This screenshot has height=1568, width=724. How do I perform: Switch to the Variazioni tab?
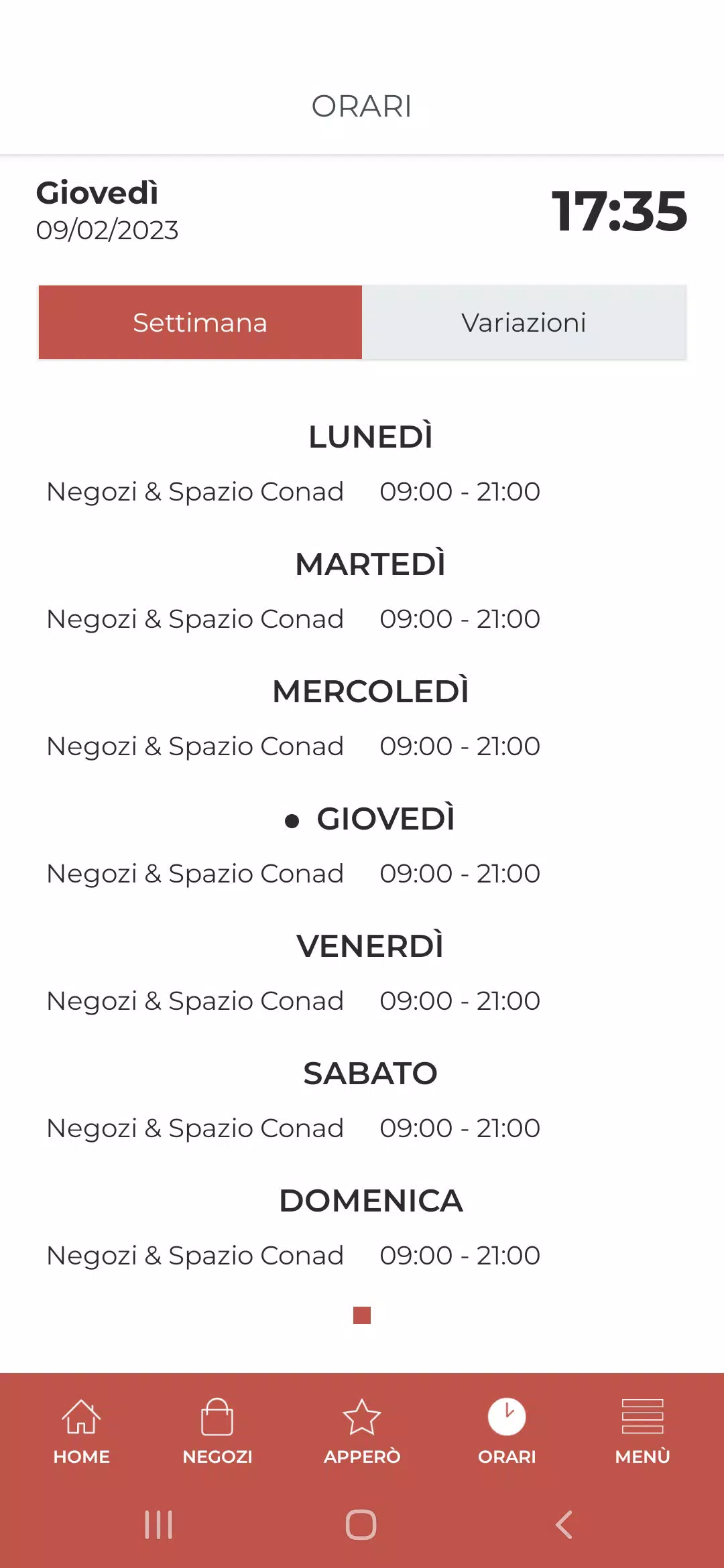click(x=524, y=322)
